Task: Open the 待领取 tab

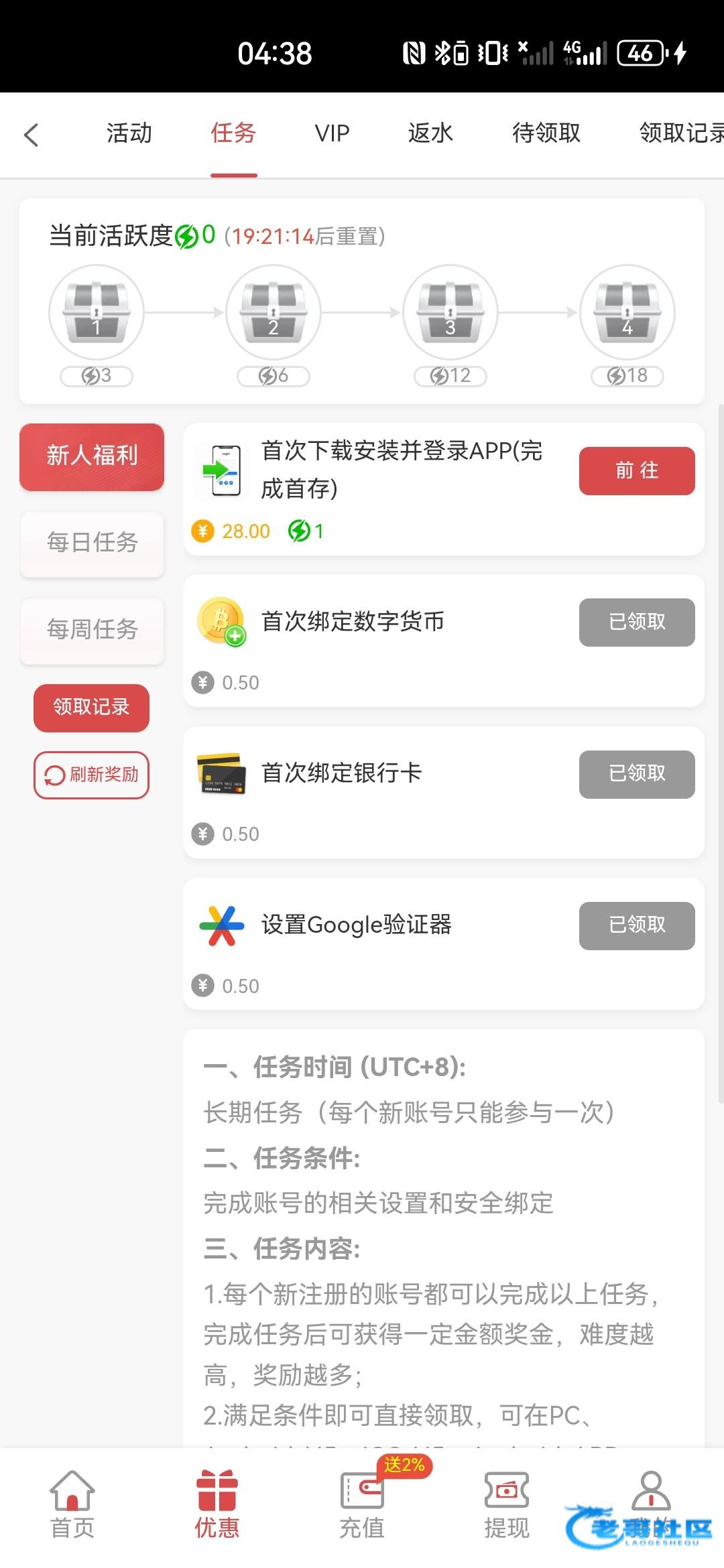Action: 546,133
